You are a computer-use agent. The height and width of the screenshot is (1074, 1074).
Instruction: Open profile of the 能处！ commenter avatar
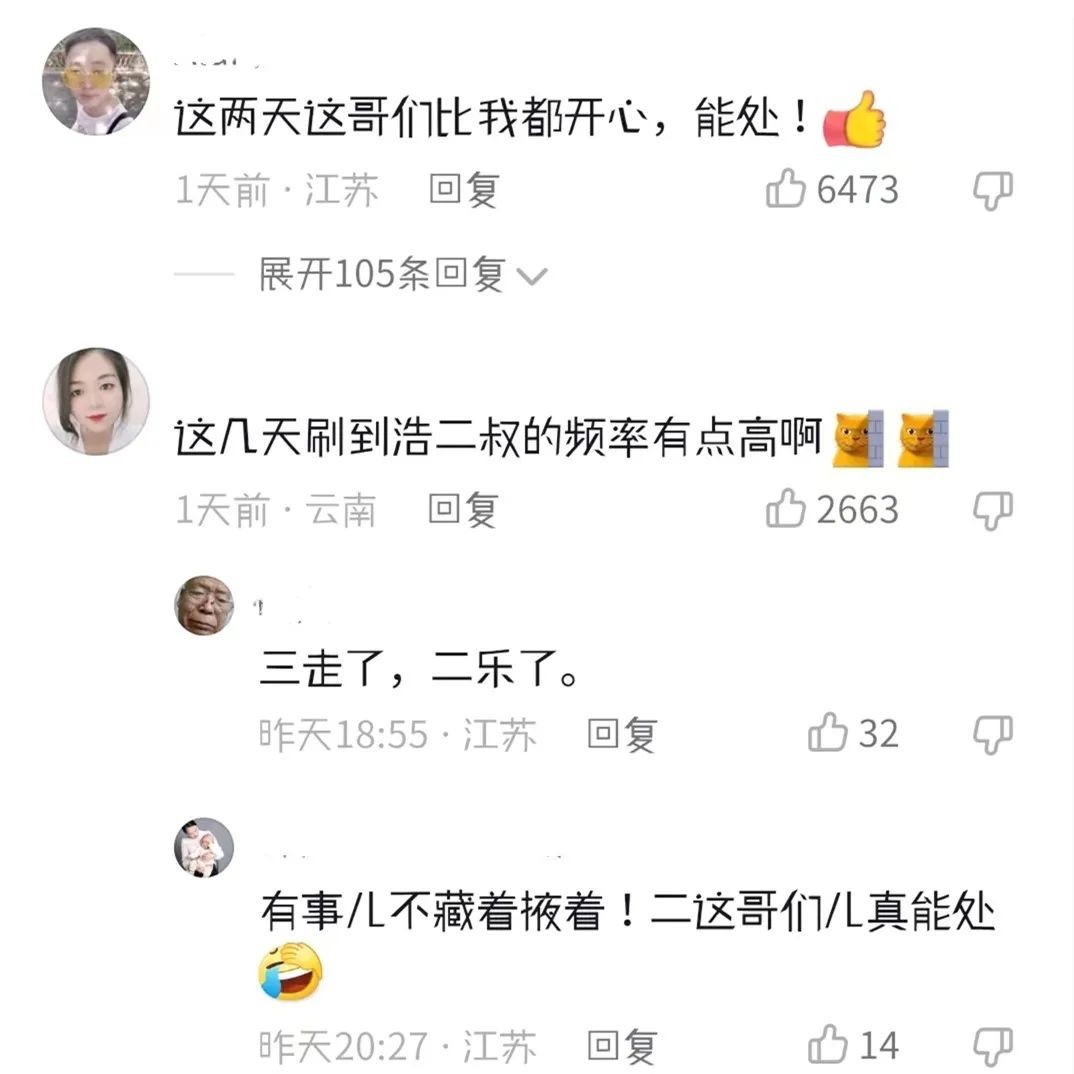96,81
